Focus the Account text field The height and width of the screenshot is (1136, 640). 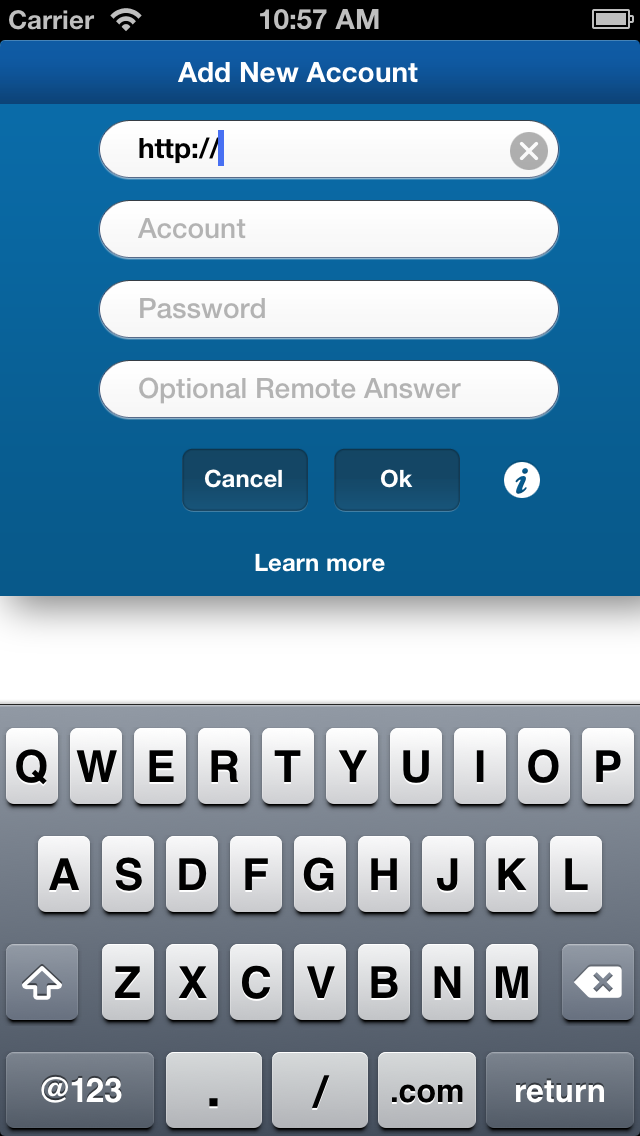[x=328, y=229]
